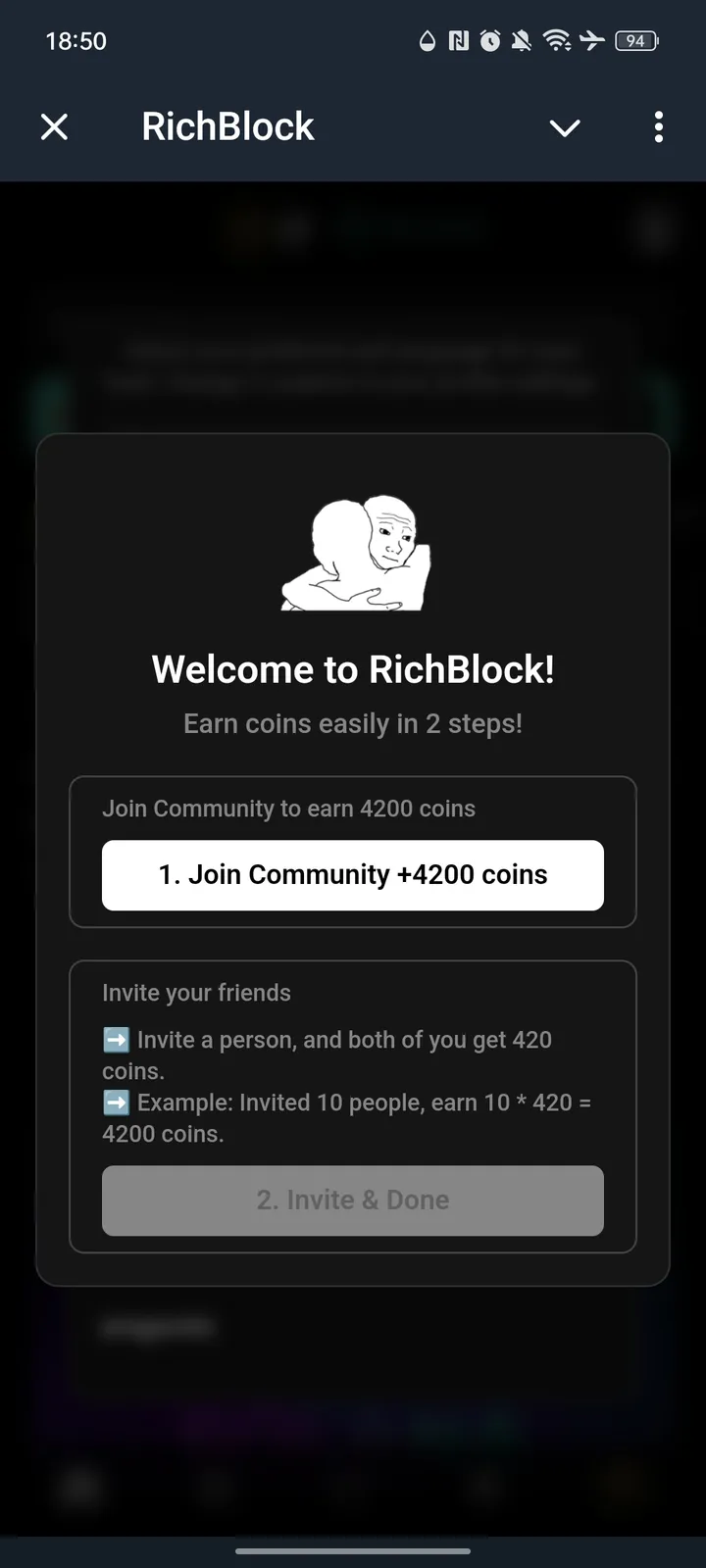Viewport: 706px width, 1568px height.
Task: Click the muted notifications bell icon
Action: 523,40
